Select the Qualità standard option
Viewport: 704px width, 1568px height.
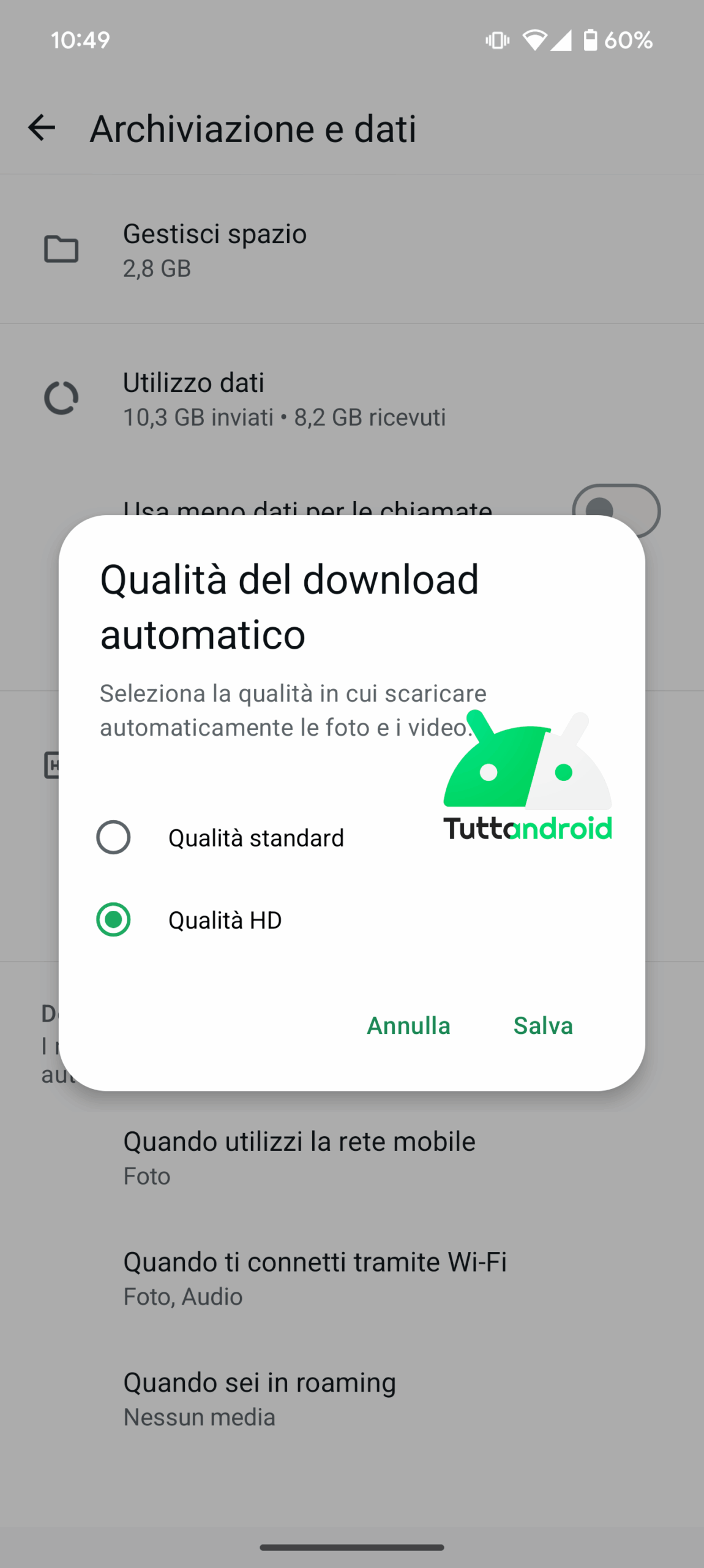(114, 837)
